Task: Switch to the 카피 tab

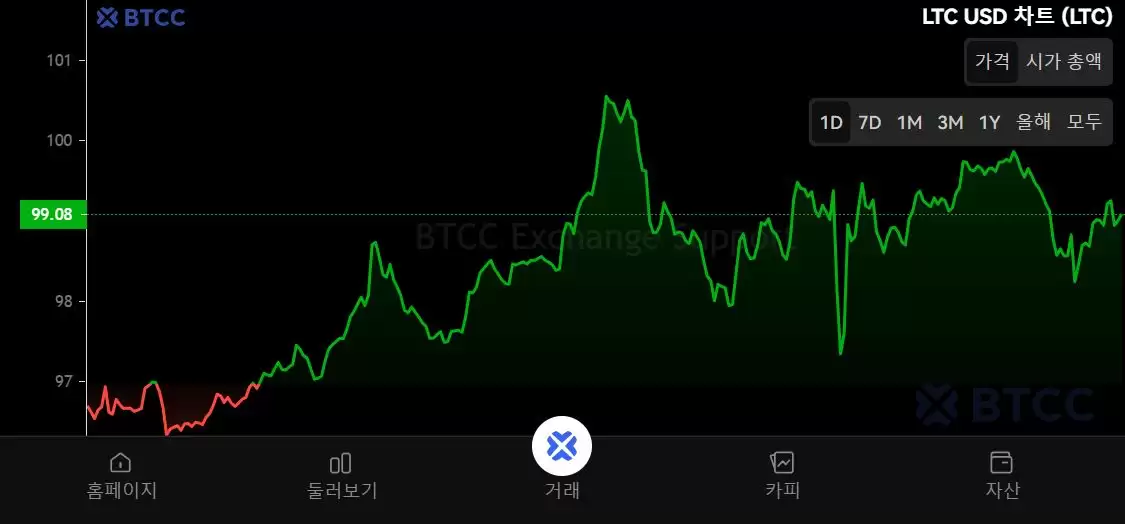Action: tap(782, 475)
